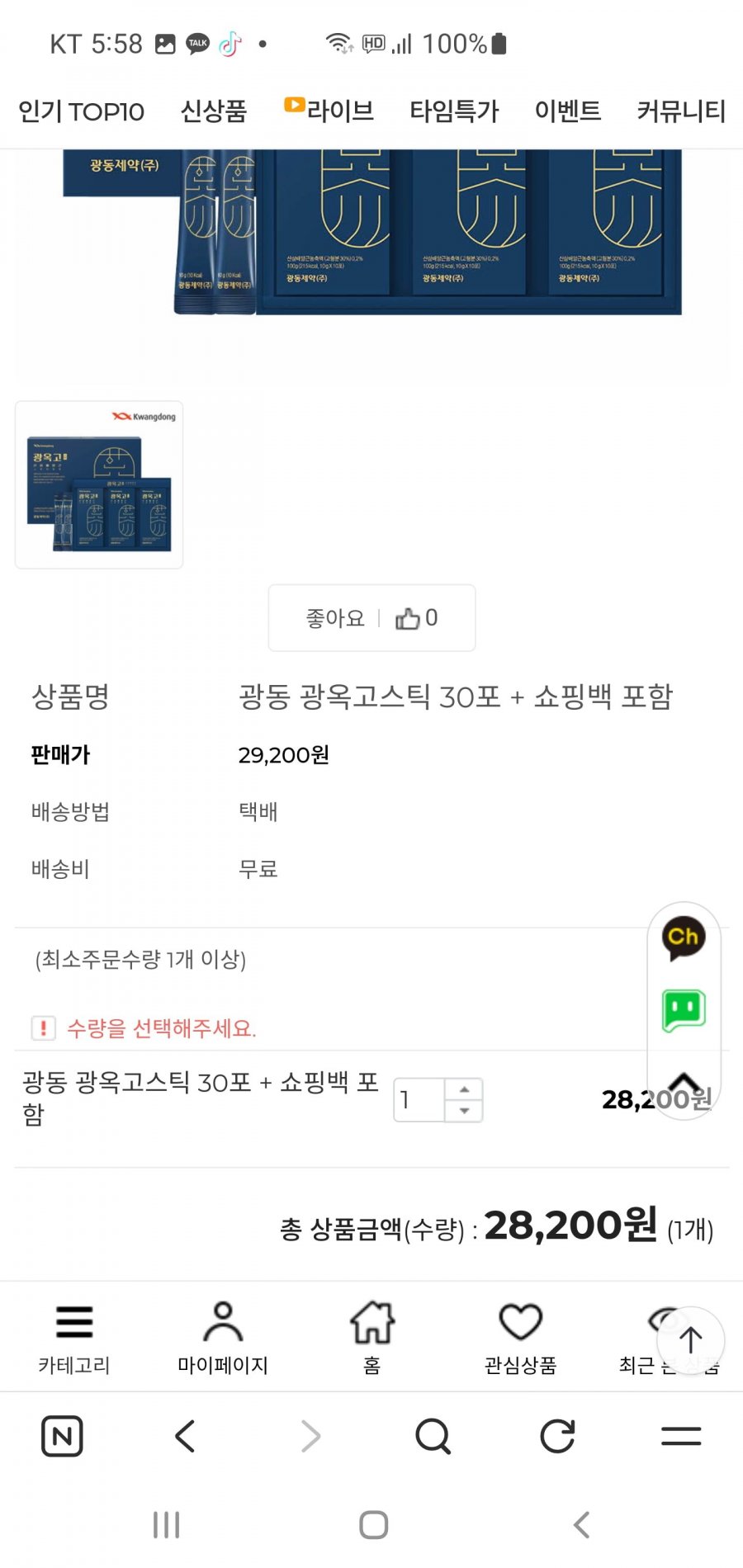743x1568 pixels.
Task: Increase quantity with the up arrow
Action: pyautogui.click(x=464, y=1089)
